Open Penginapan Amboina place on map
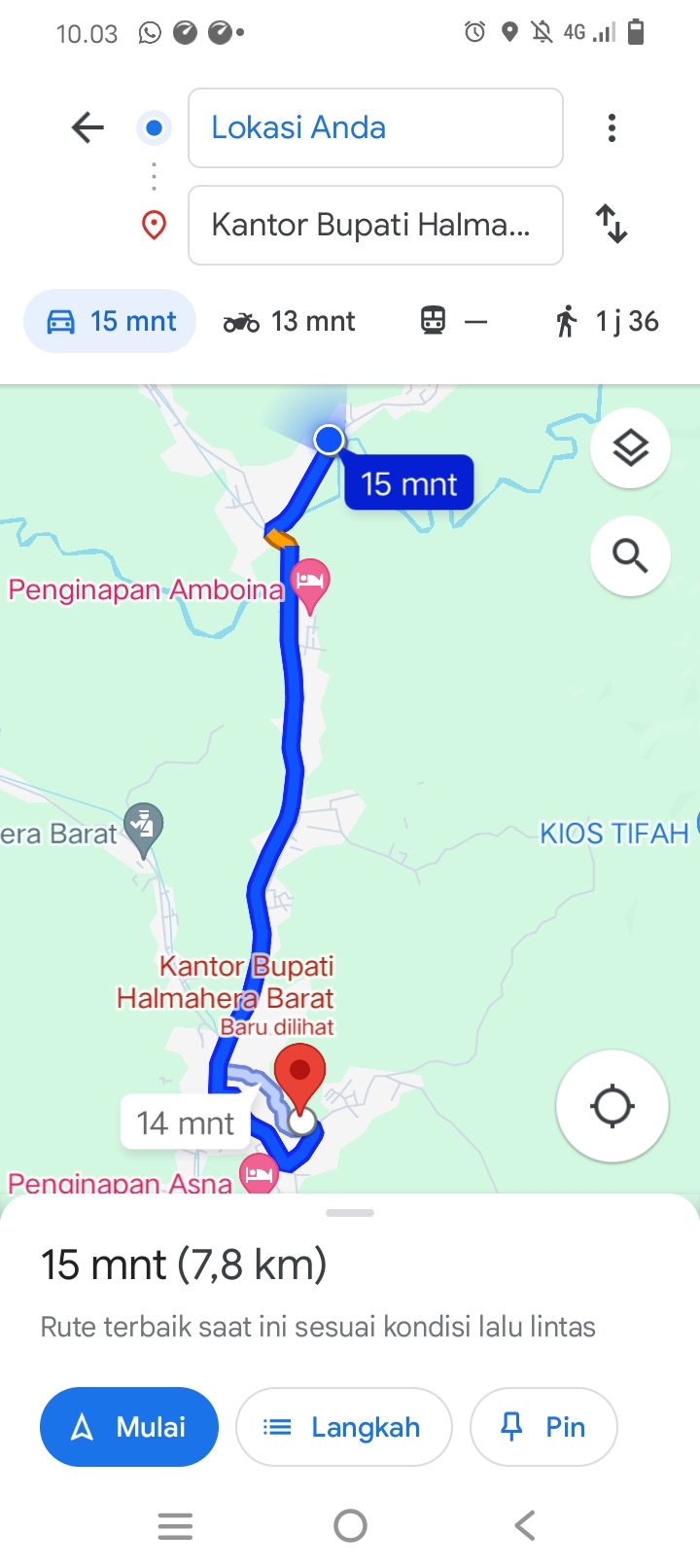 (146, 589)
